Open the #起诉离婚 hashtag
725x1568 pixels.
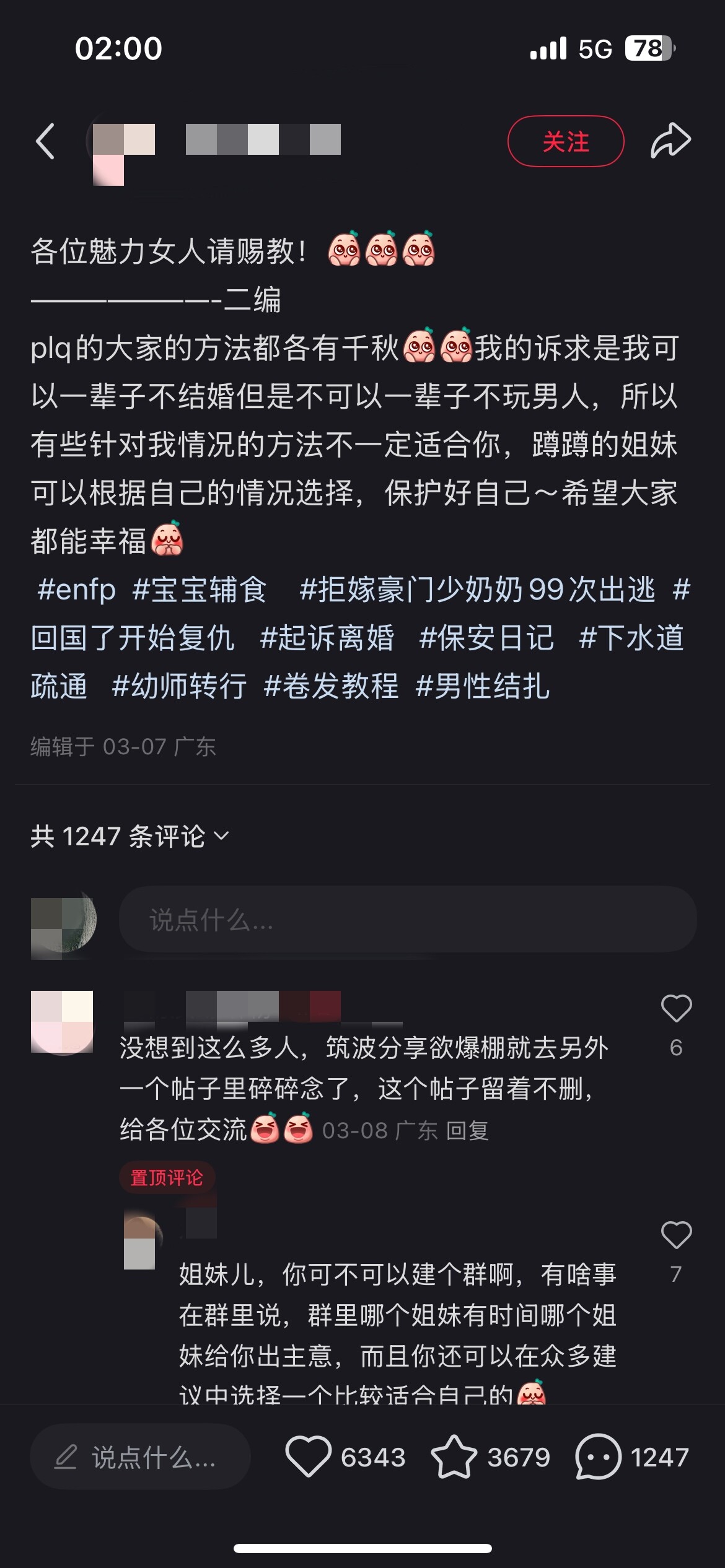(327, 637)
